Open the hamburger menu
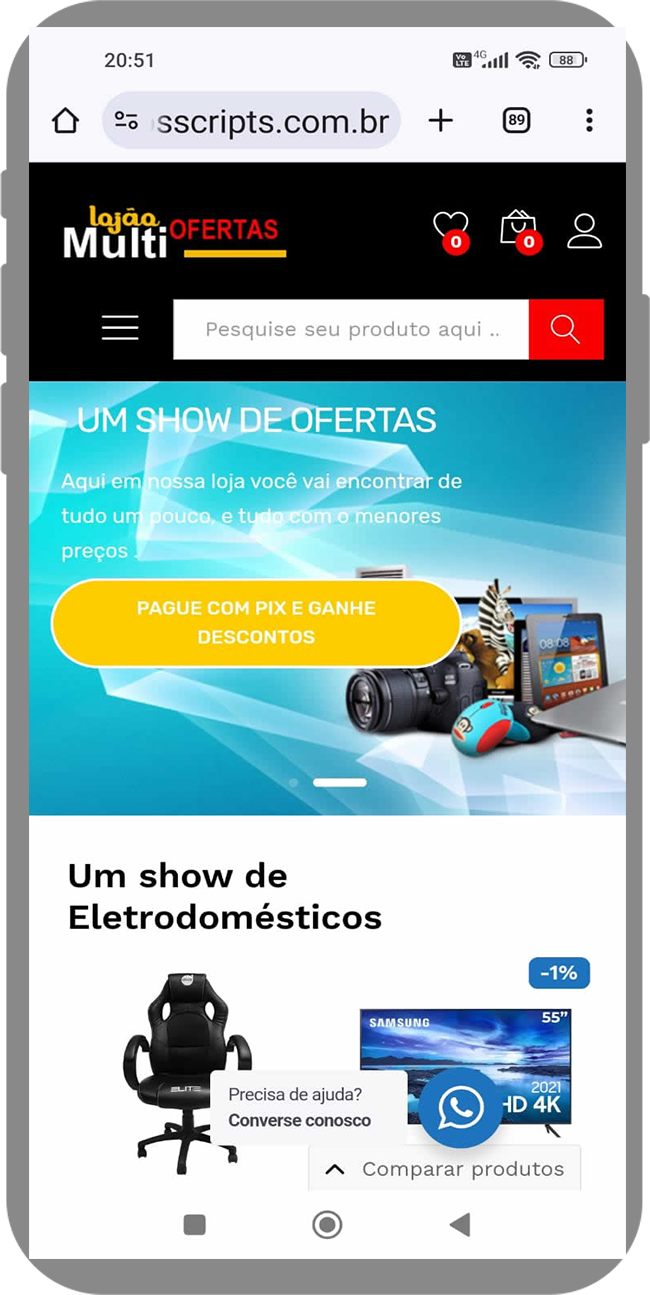This screenshot has height=1295, width=650. pos(120,328)
